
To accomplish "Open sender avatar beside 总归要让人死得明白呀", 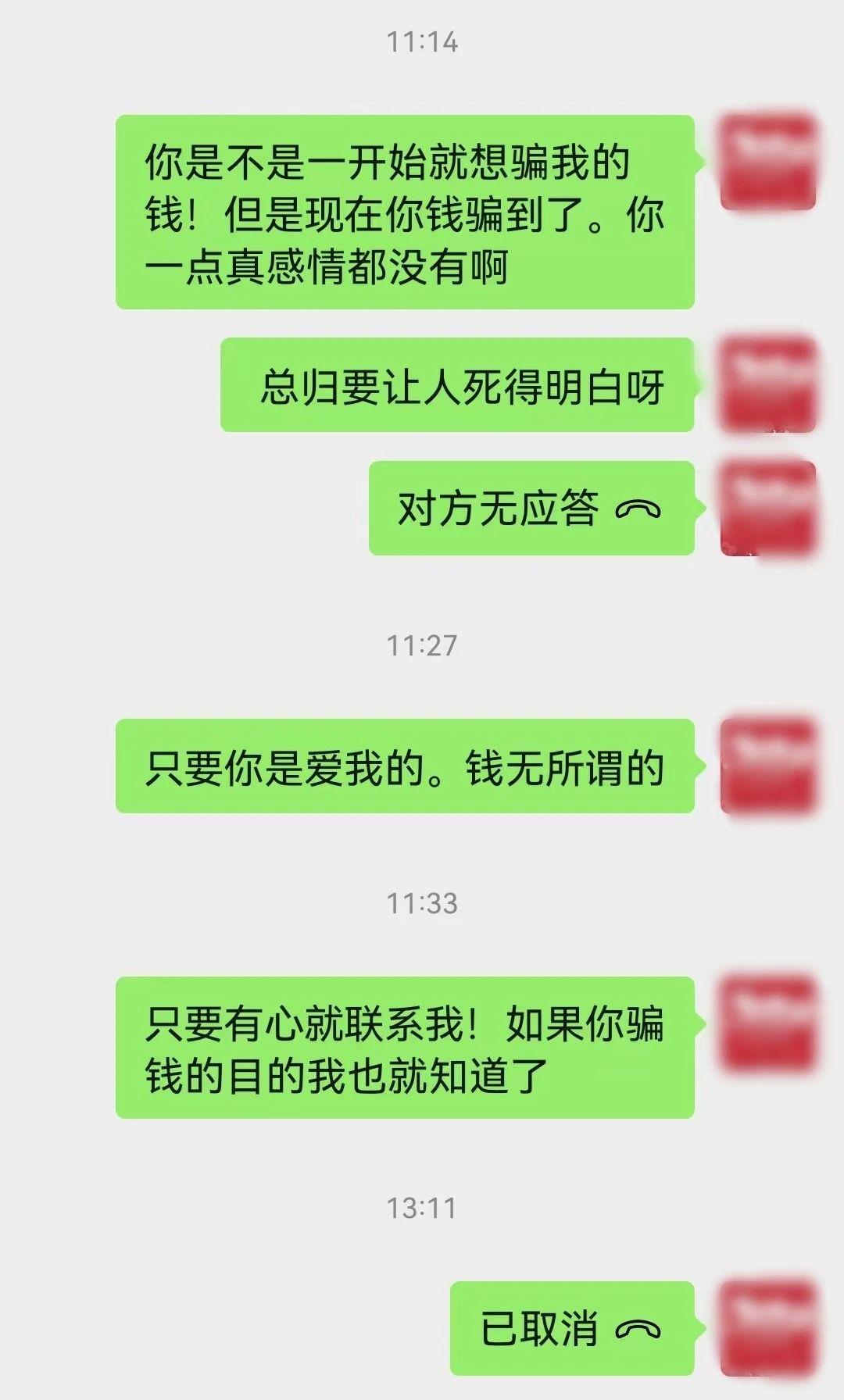I will (767, 384).
